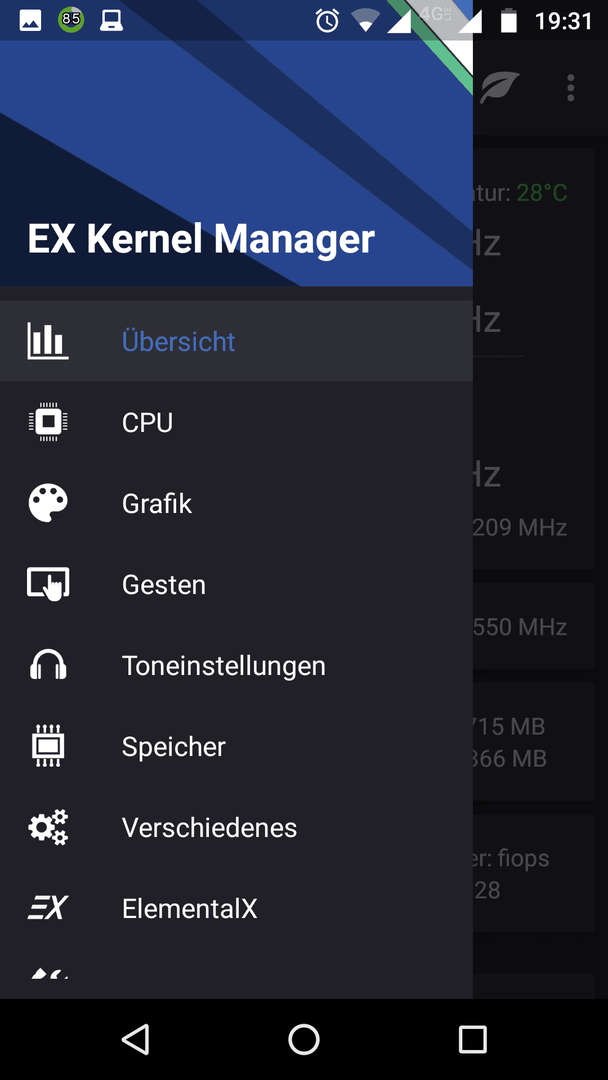Open the ElementalX entry
608x1080 pixels.
point(236,908)
